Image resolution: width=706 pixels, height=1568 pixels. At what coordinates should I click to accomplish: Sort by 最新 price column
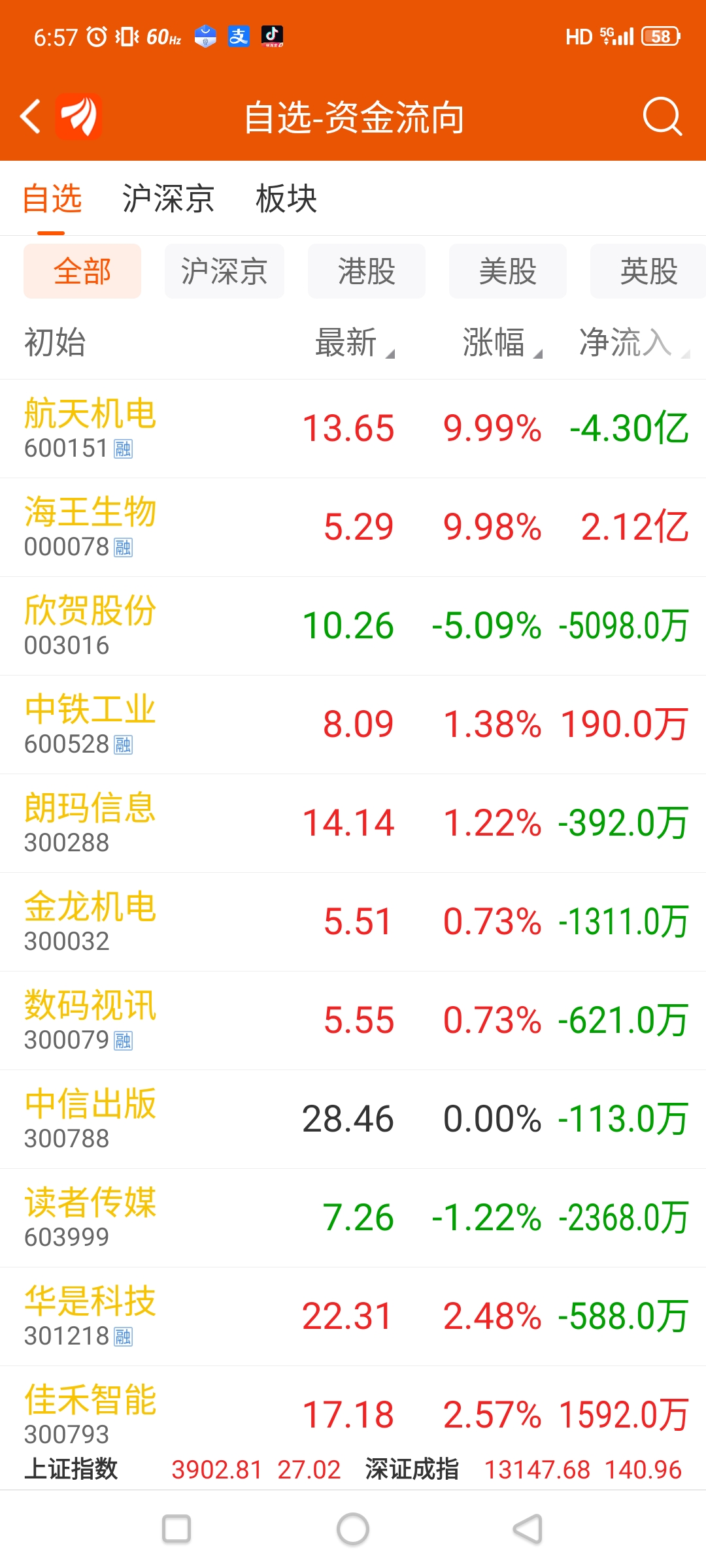(353, 343)
